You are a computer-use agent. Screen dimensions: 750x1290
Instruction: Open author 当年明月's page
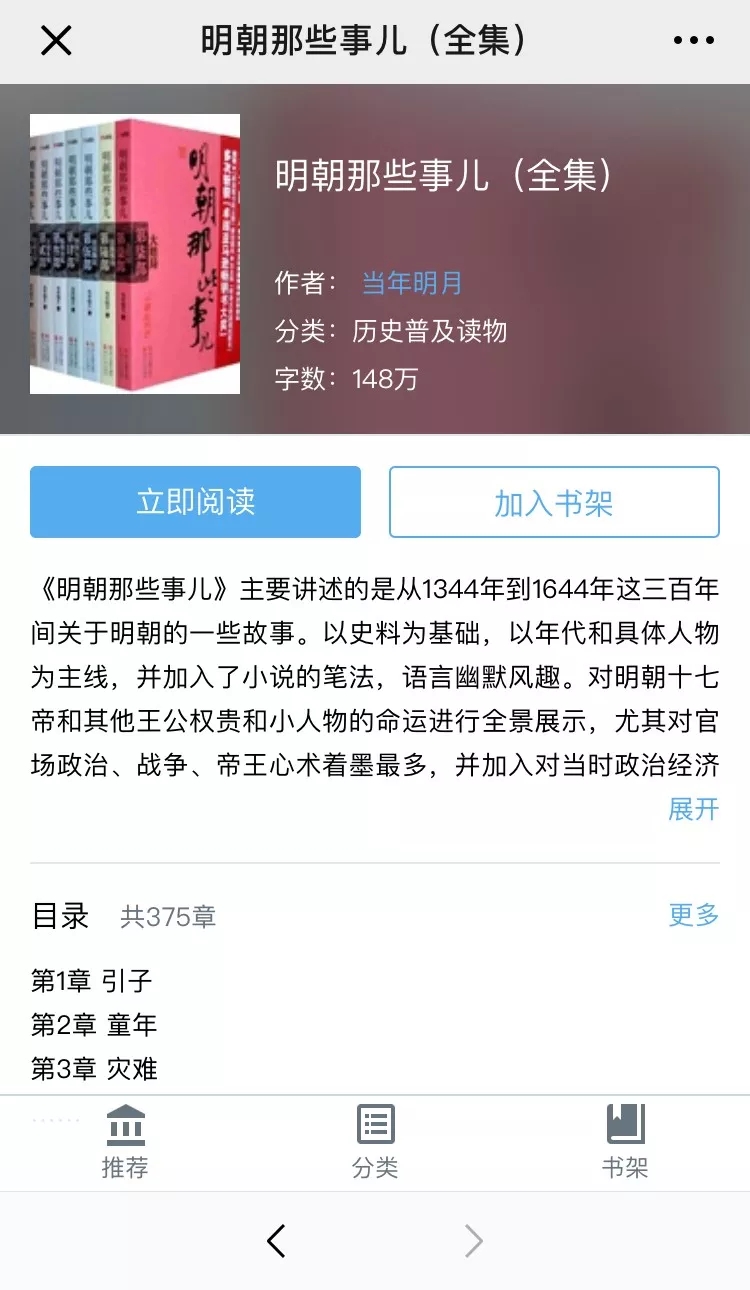[x=412, y=283]
